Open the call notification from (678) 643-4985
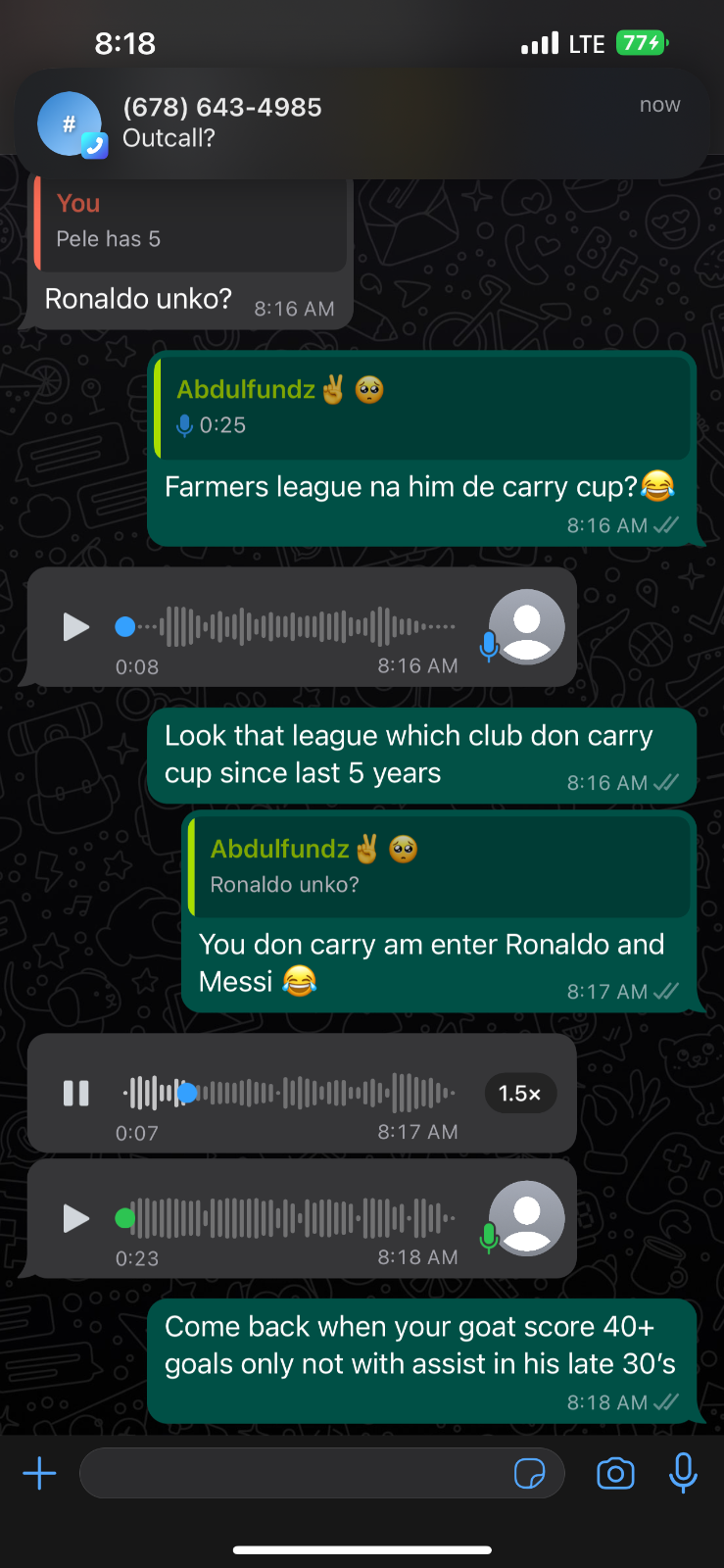The image size is (724, 1568). click(361, 122)
